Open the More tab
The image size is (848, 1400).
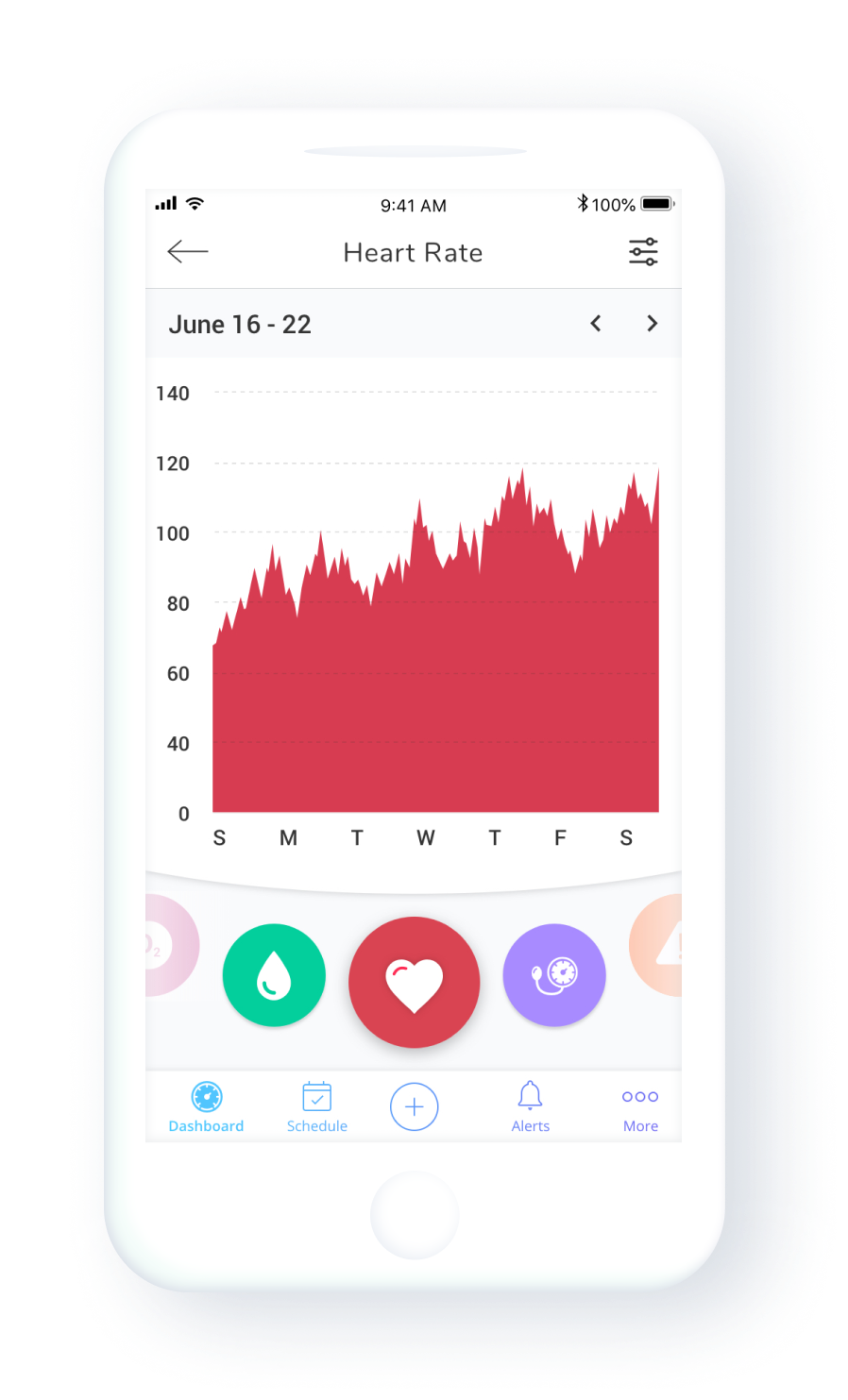tap(640, 1109)
